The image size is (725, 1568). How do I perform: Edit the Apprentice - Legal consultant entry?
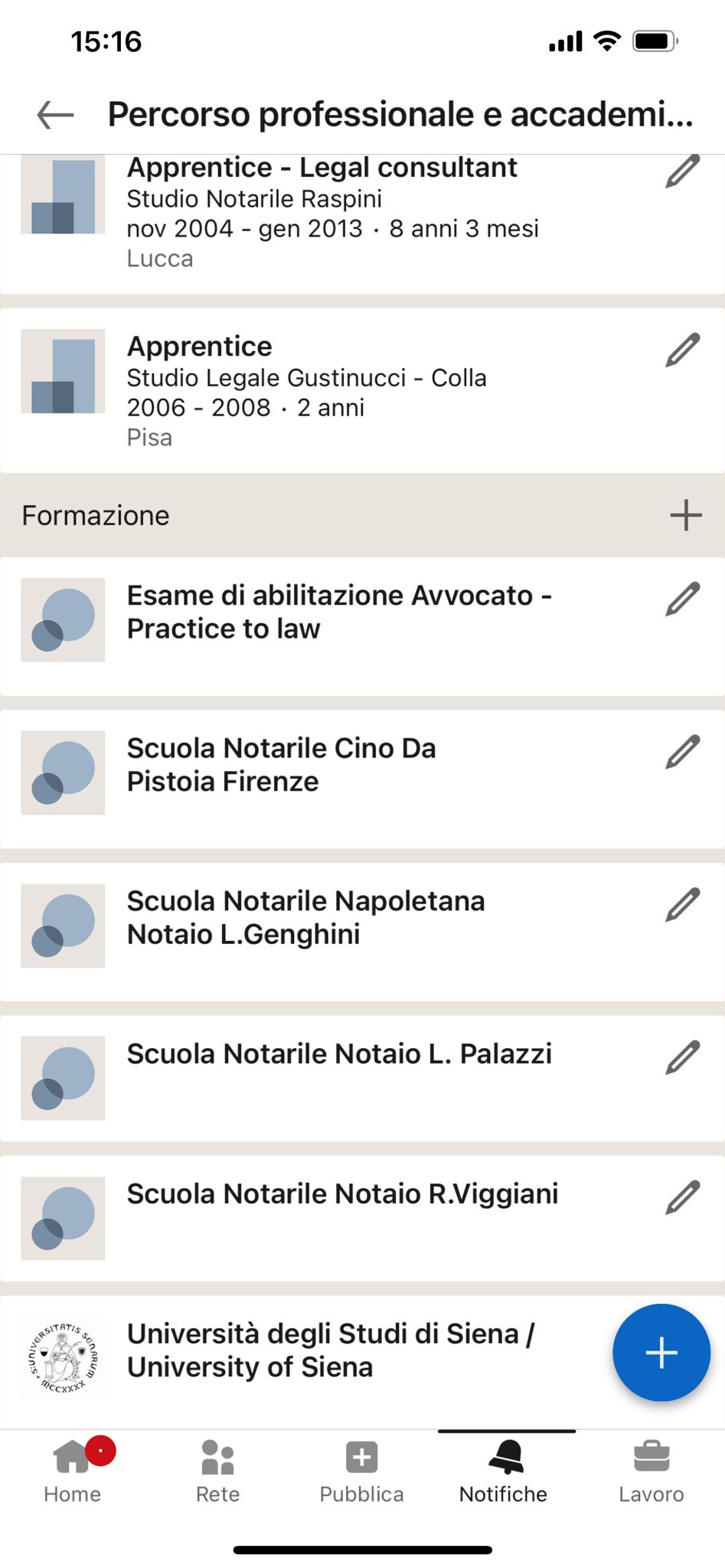tap(683, 170)
